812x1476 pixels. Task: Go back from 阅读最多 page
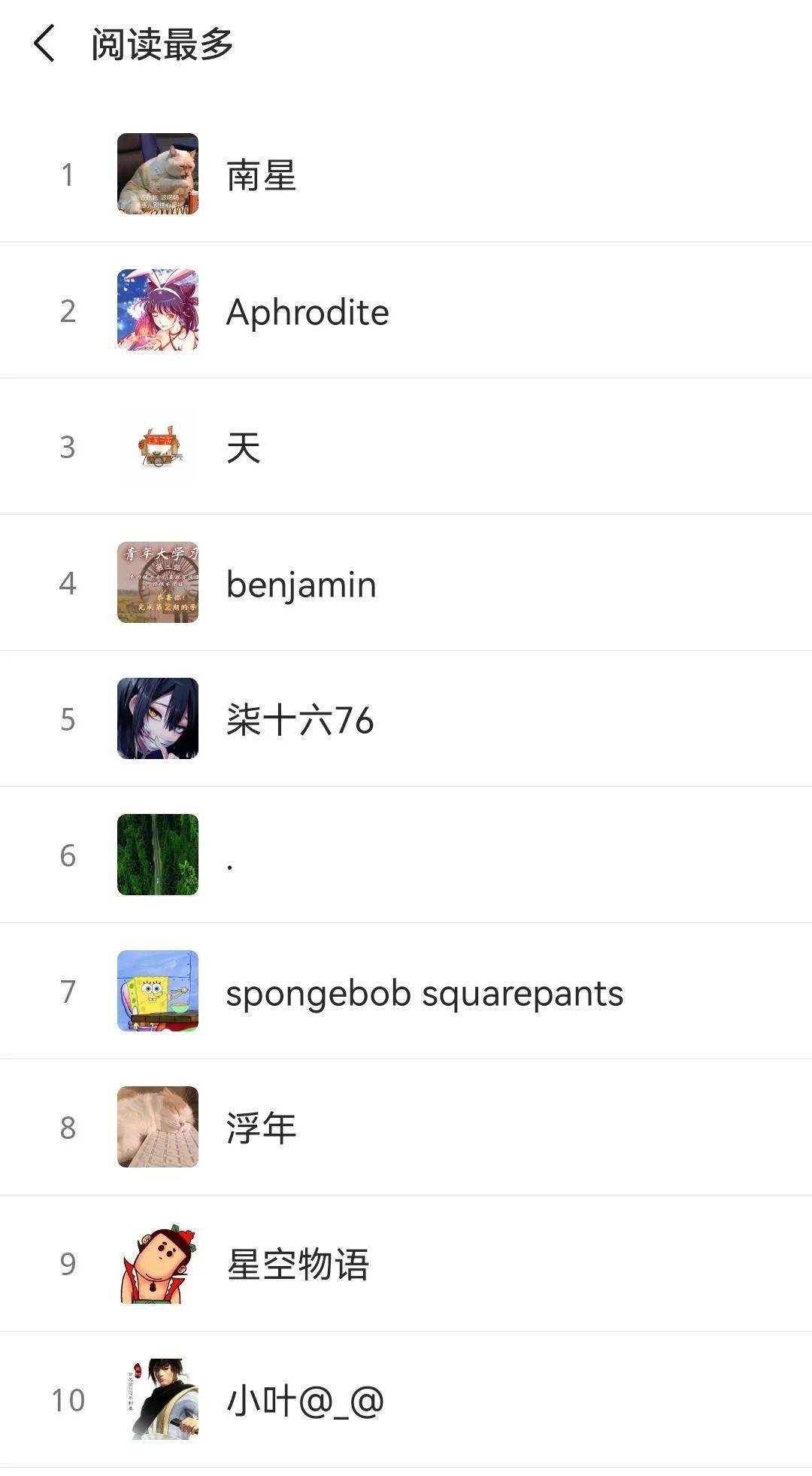[x=44, y=44]
